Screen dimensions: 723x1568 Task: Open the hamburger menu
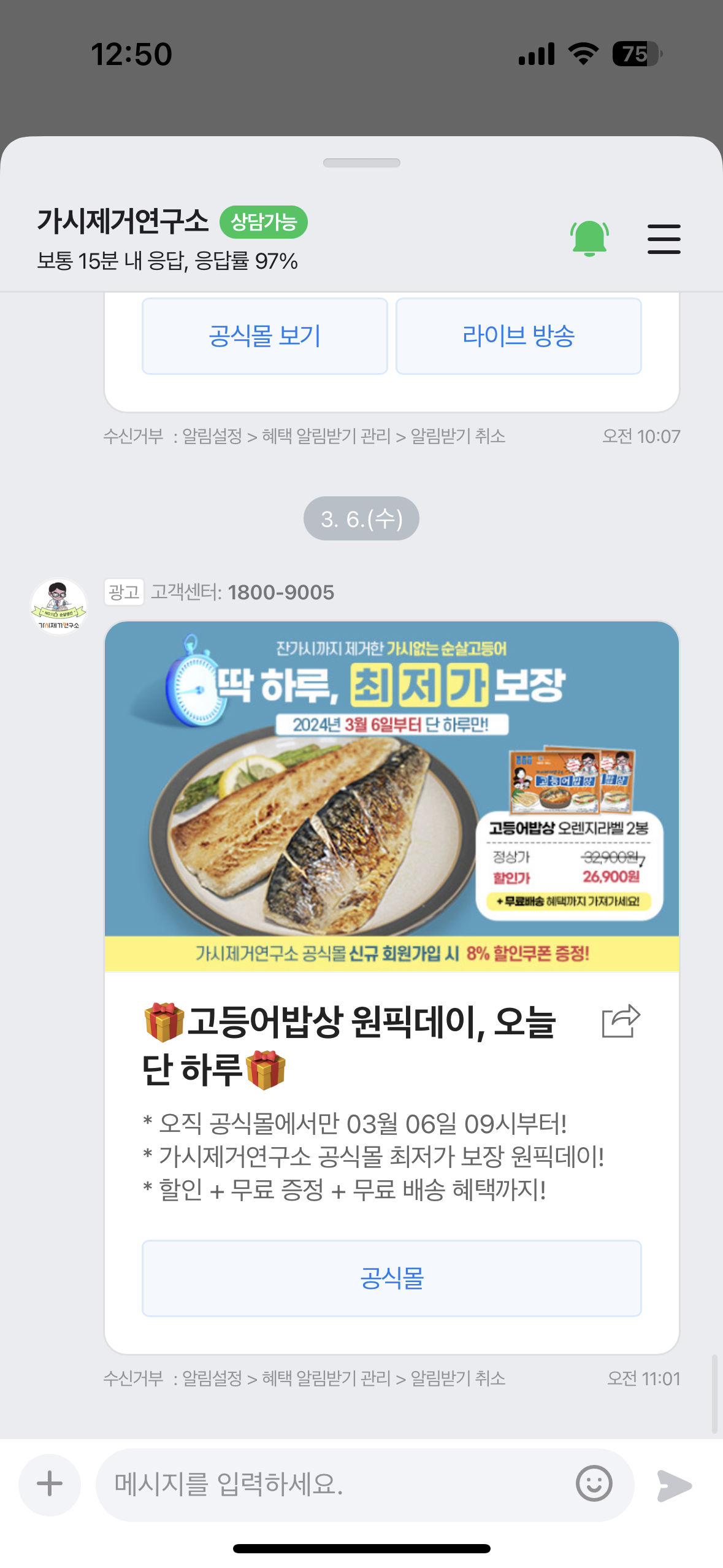[x=664, y=239]
